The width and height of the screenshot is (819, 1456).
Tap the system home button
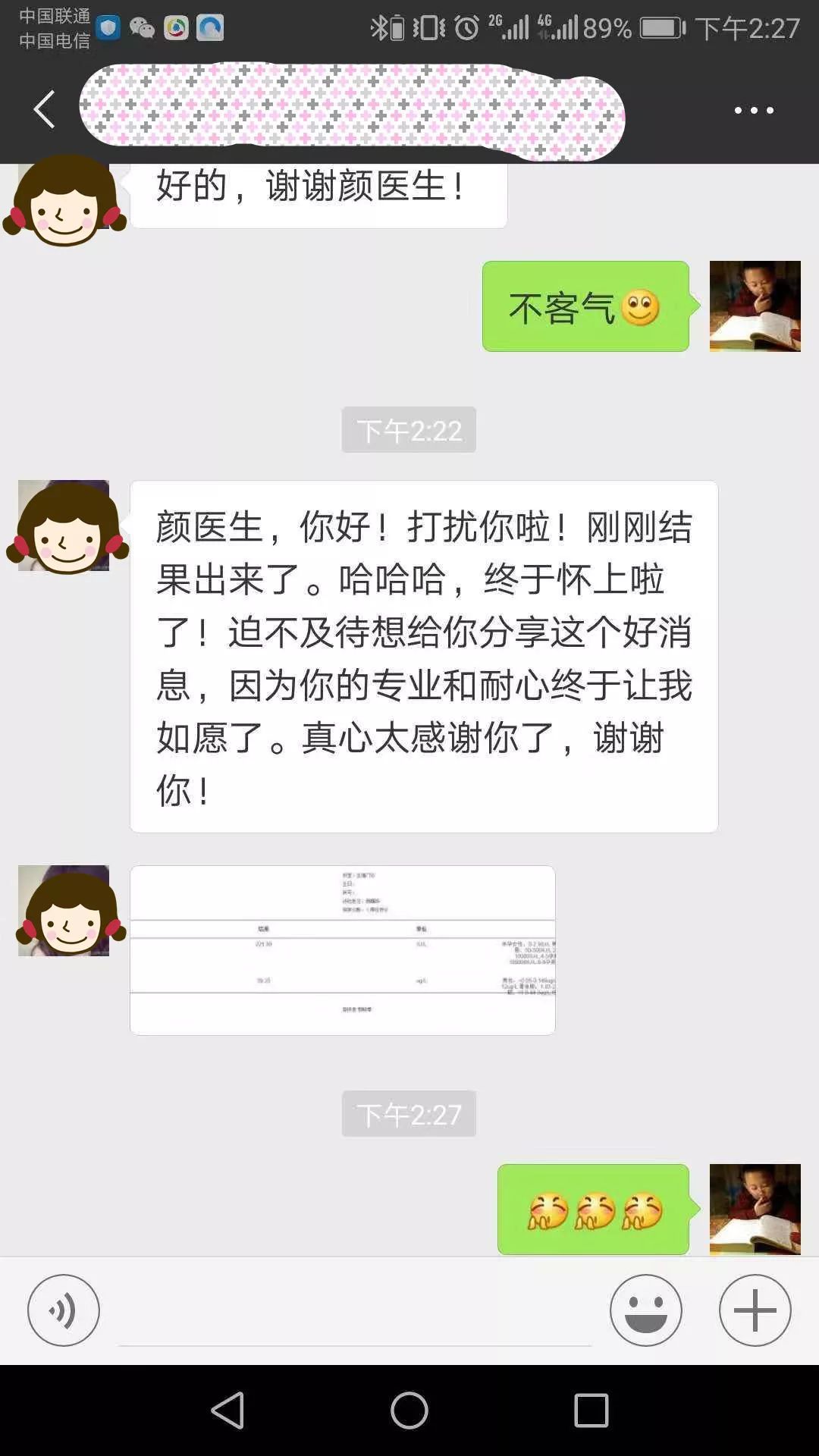(x=409, y=1410)
